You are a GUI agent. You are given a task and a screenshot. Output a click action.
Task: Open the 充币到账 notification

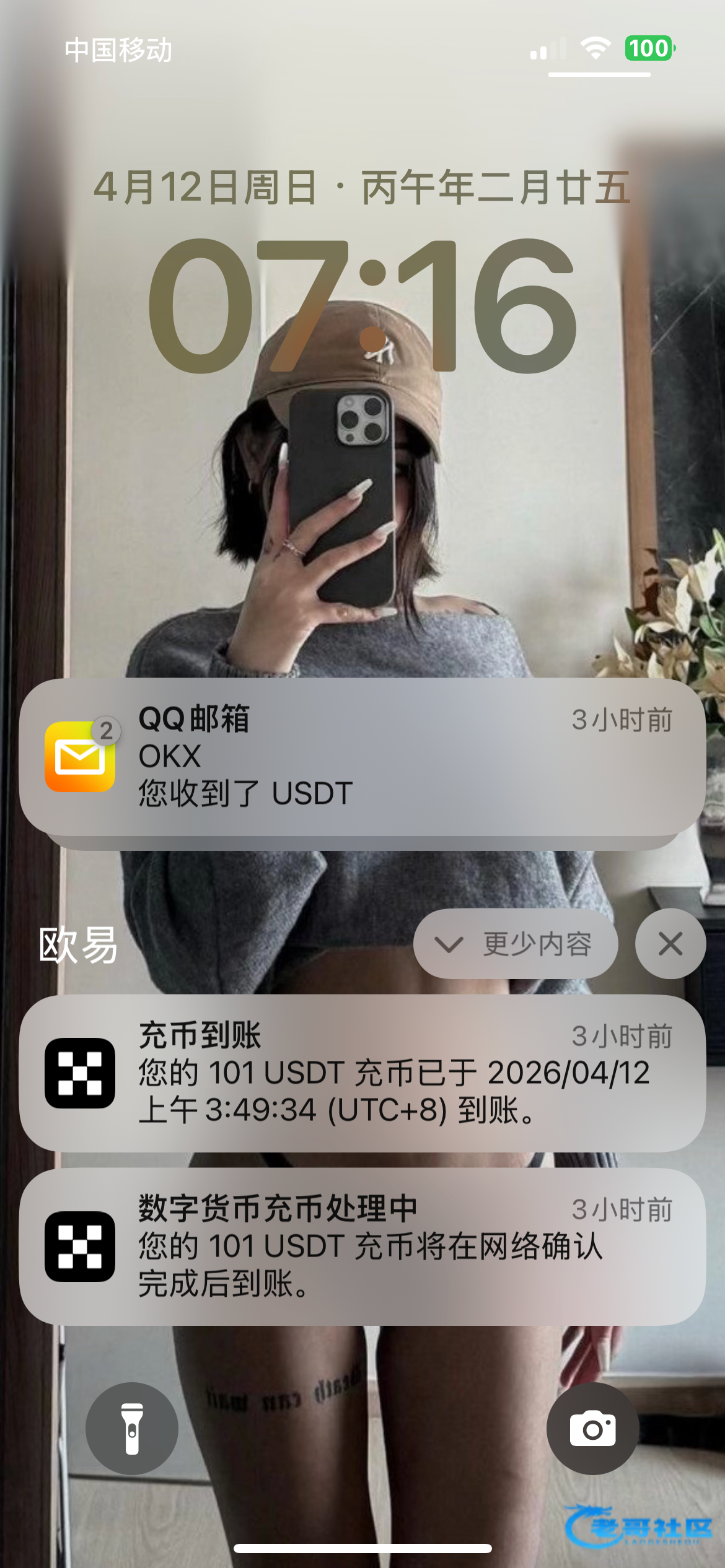tap(362, 1073)
